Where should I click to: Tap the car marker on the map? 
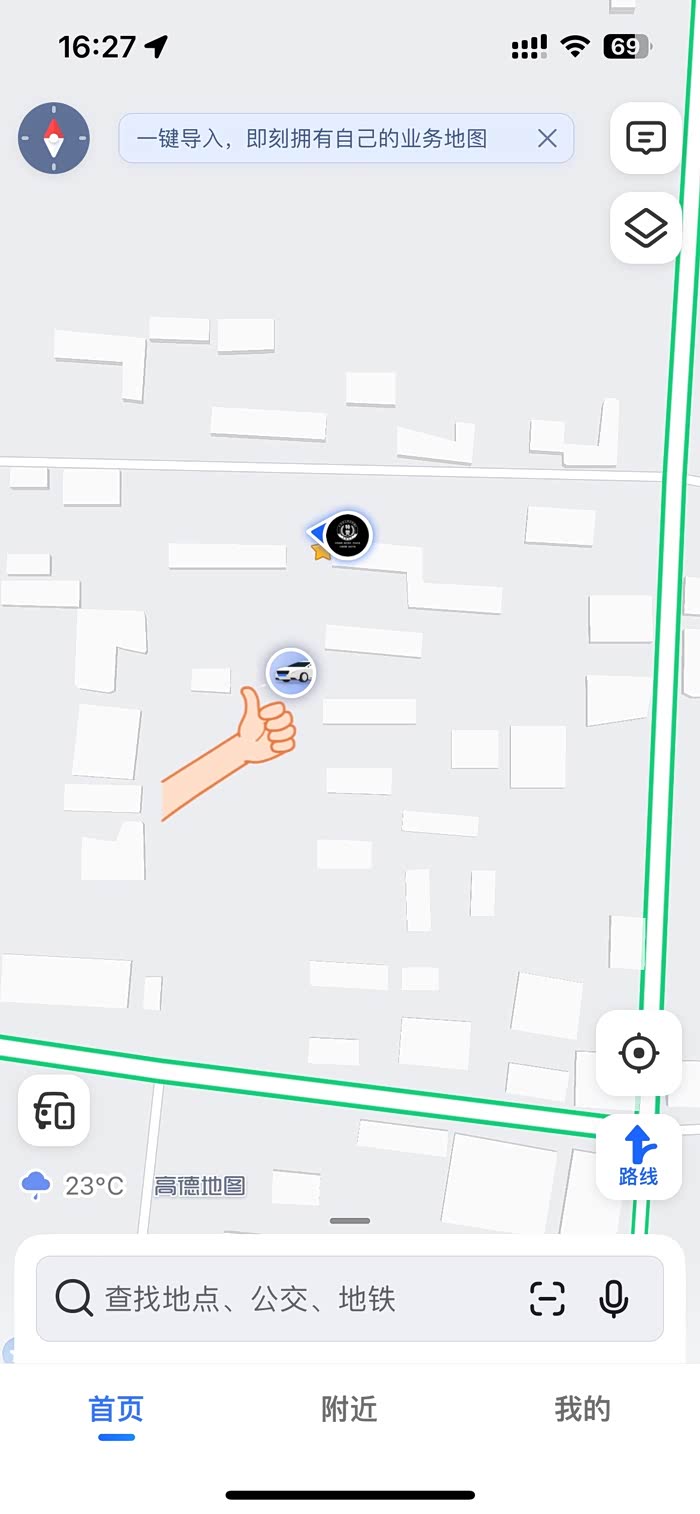click(x=292, y=672)
